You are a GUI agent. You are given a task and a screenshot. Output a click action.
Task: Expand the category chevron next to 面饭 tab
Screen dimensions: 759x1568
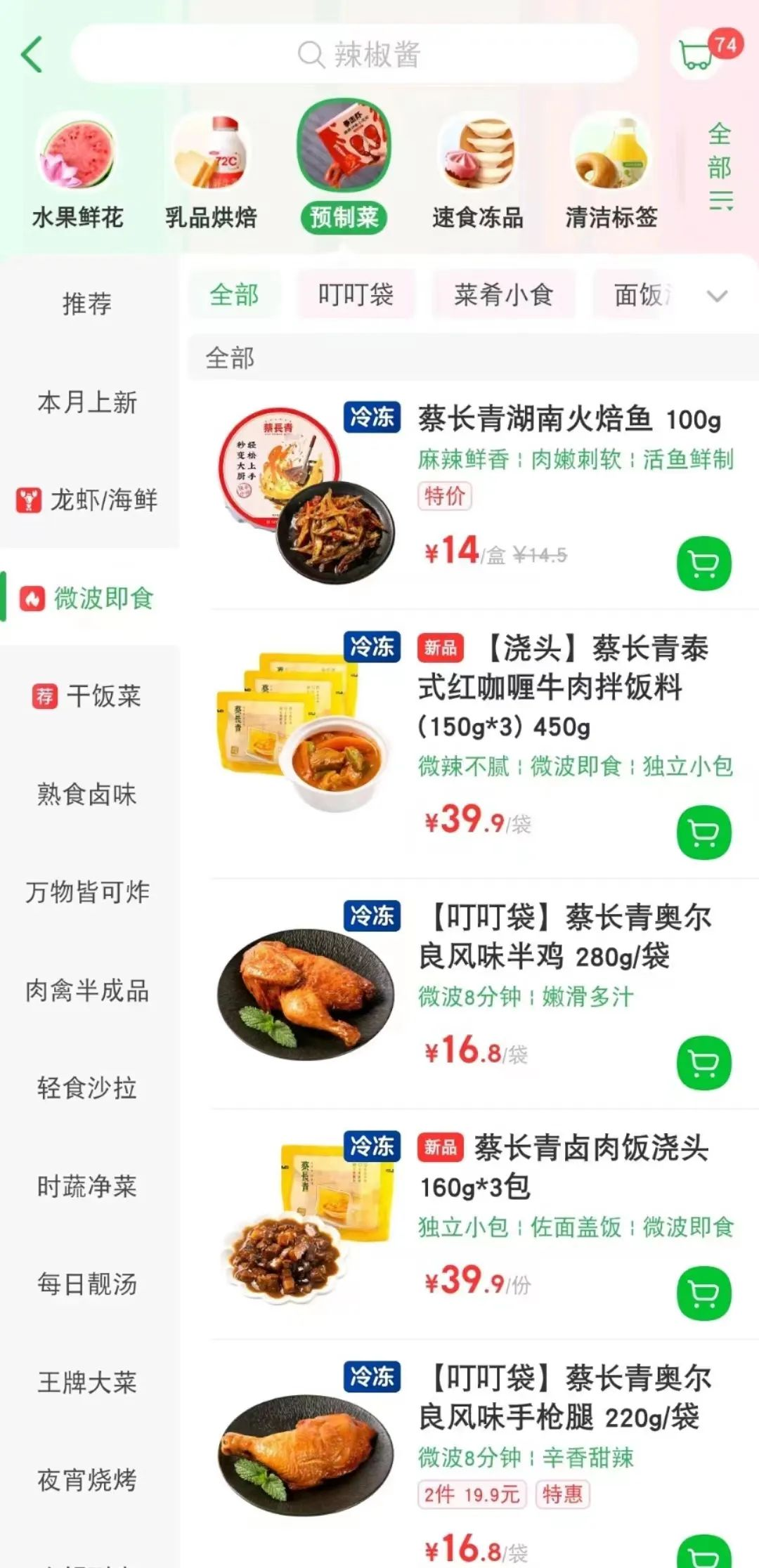click(717, 296)
